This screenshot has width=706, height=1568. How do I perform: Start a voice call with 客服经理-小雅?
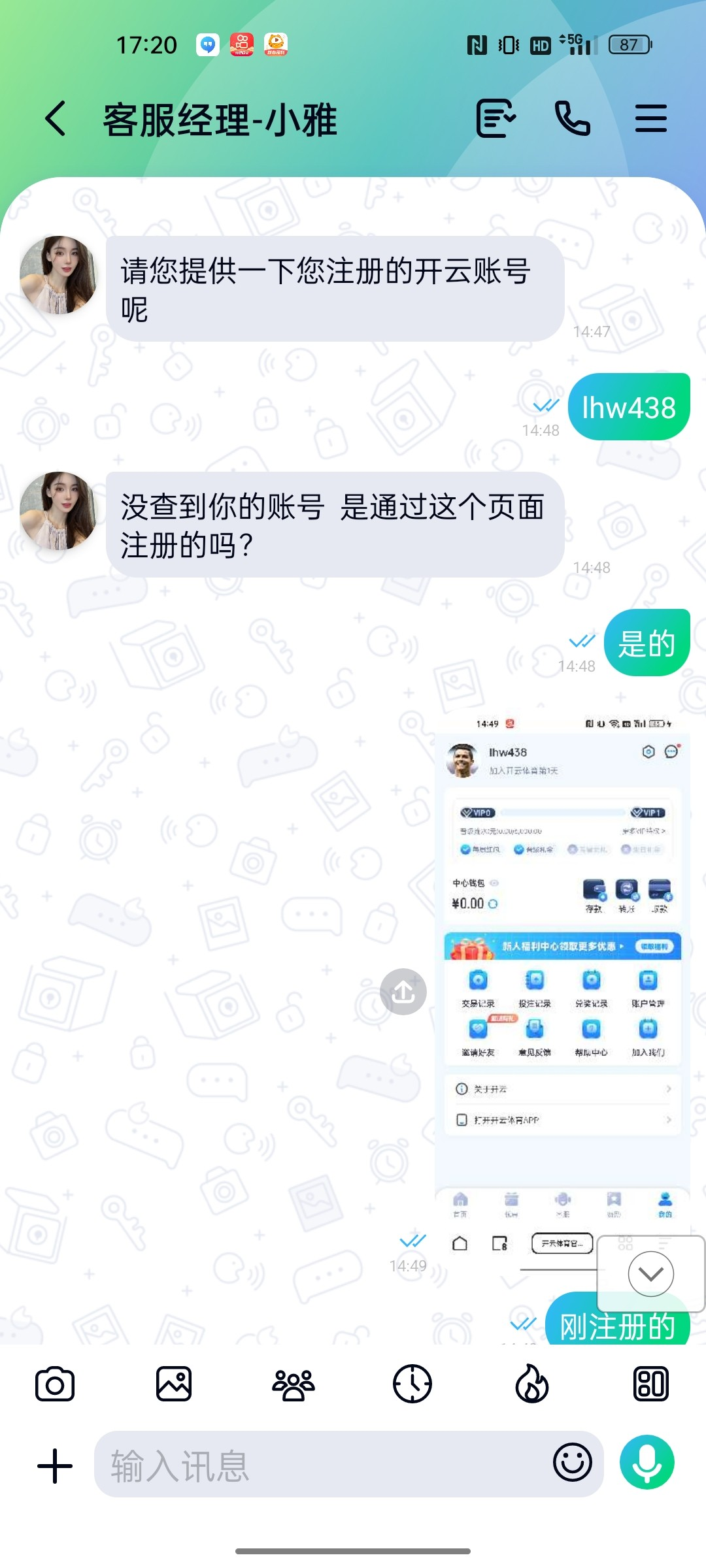pos(572,119)
